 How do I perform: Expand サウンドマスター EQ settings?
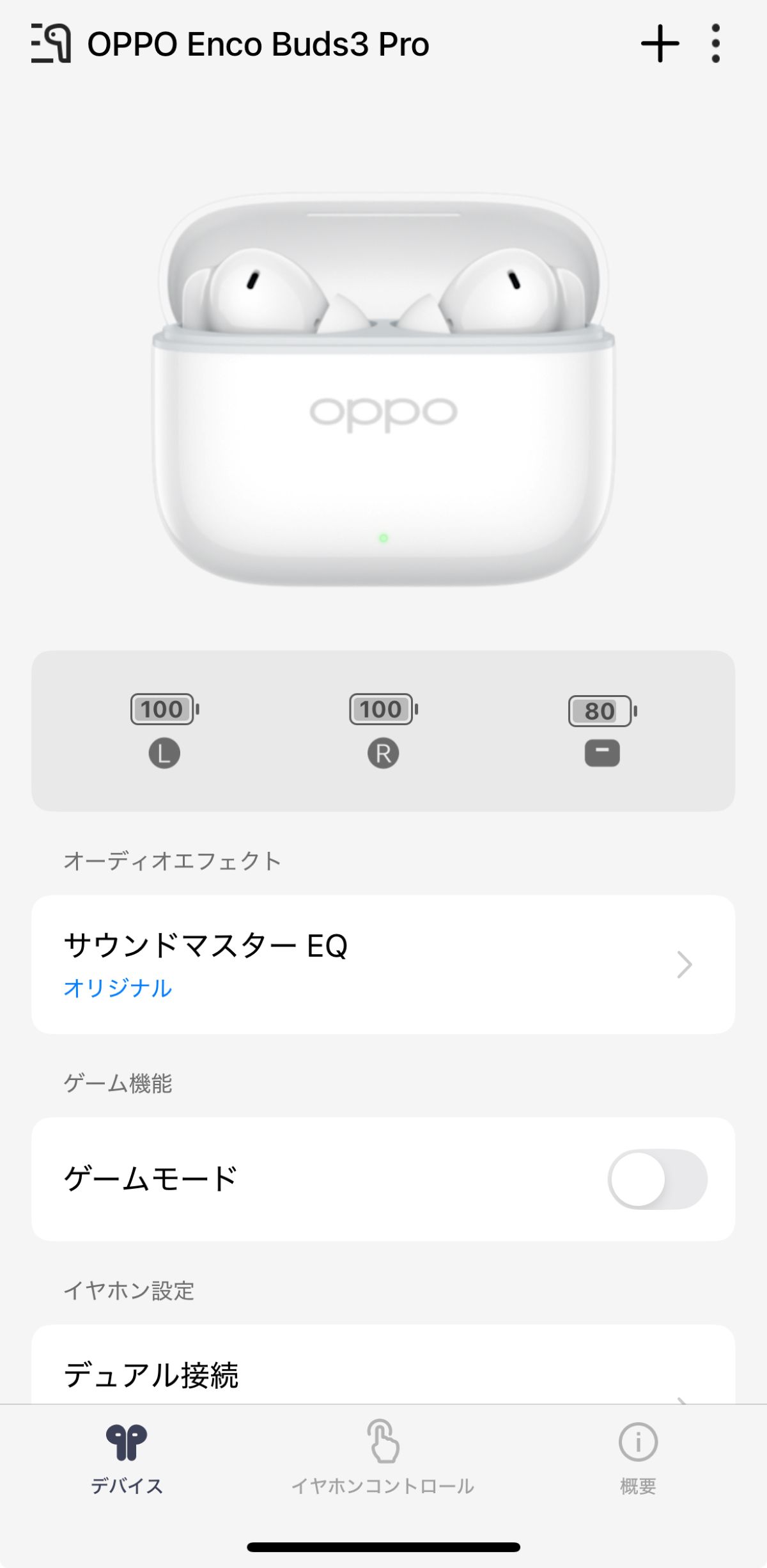click(383, 964)
